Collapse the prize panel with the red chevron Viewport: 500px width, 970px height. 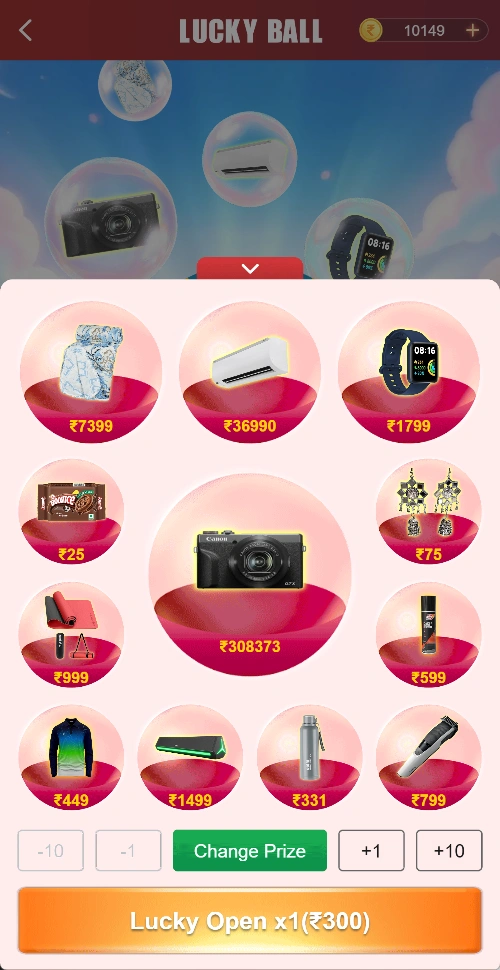click(x=250, y=268)
